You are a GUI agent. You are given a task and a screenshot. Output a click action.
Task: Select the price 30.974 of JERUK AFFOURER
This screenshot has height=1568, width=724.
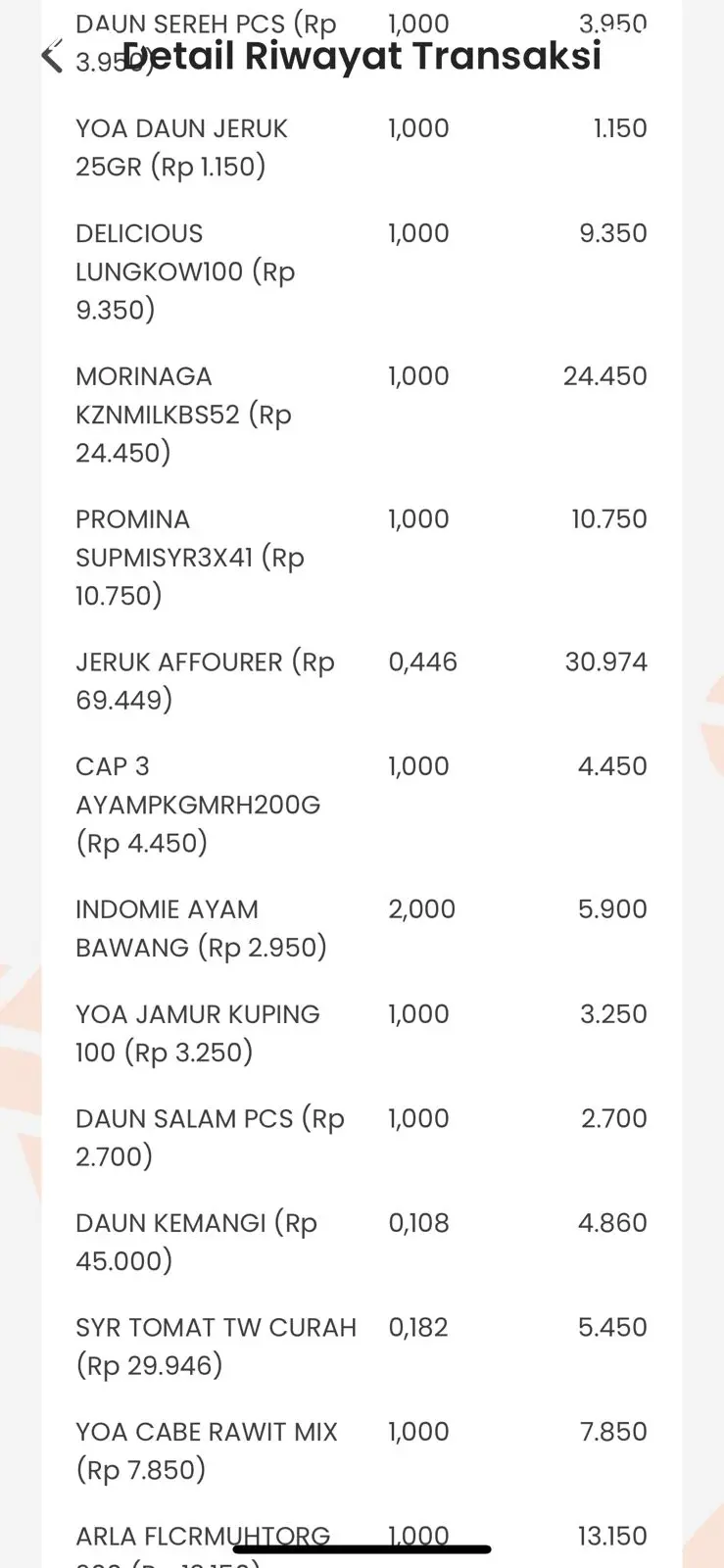606,661
